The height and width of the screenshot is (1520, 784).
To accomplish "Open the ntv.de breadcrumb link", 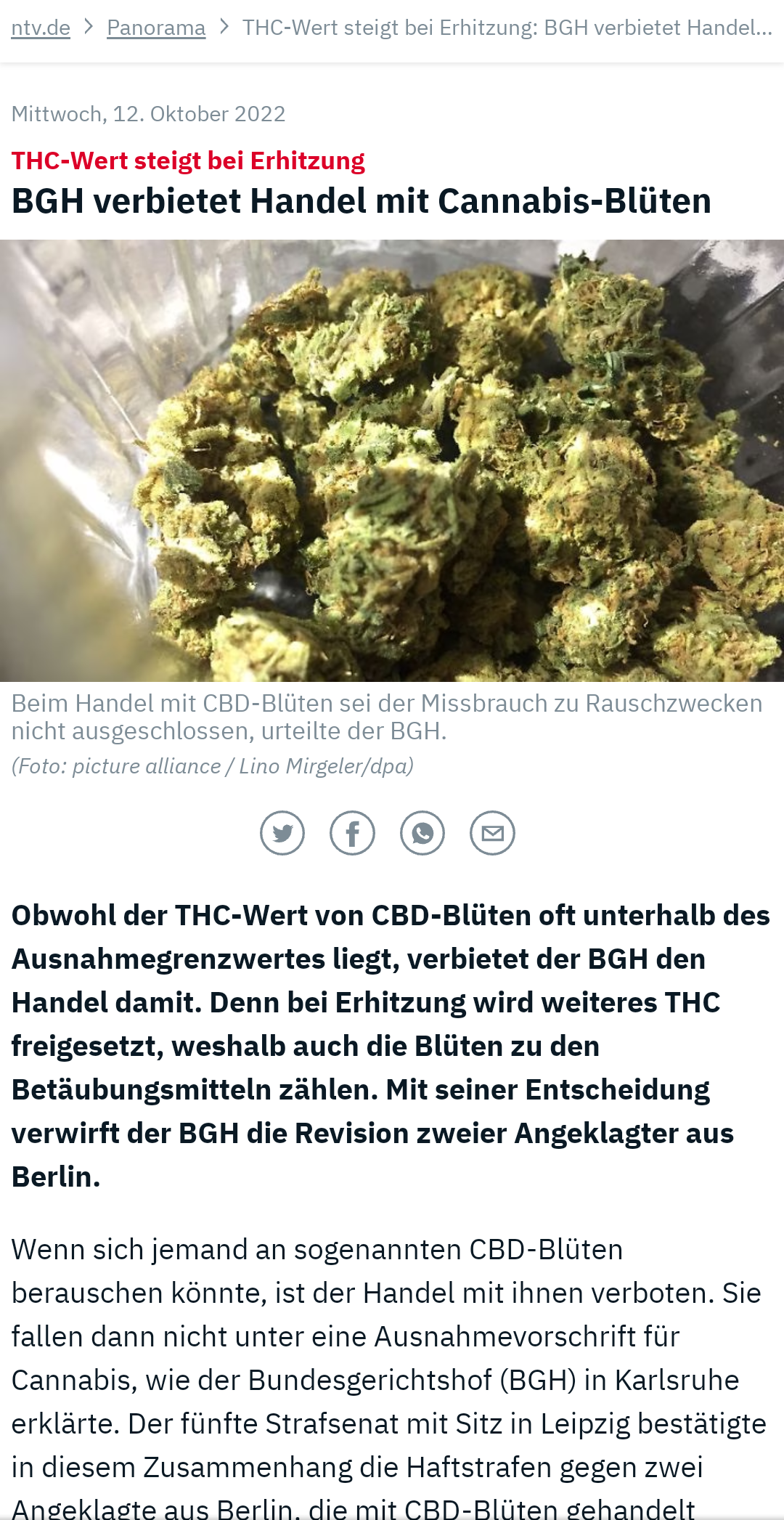I will click(41, 28).
